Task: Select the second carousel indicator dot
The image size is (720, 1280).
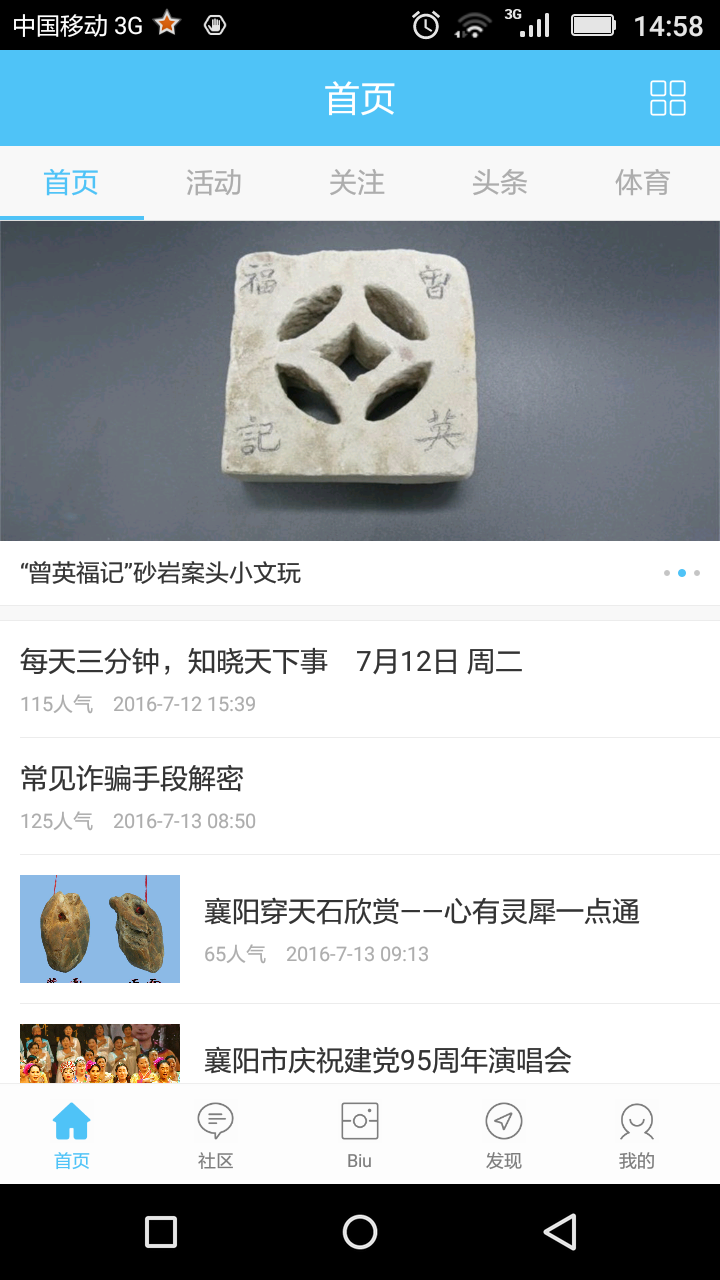Action: (x=683, y=572)
